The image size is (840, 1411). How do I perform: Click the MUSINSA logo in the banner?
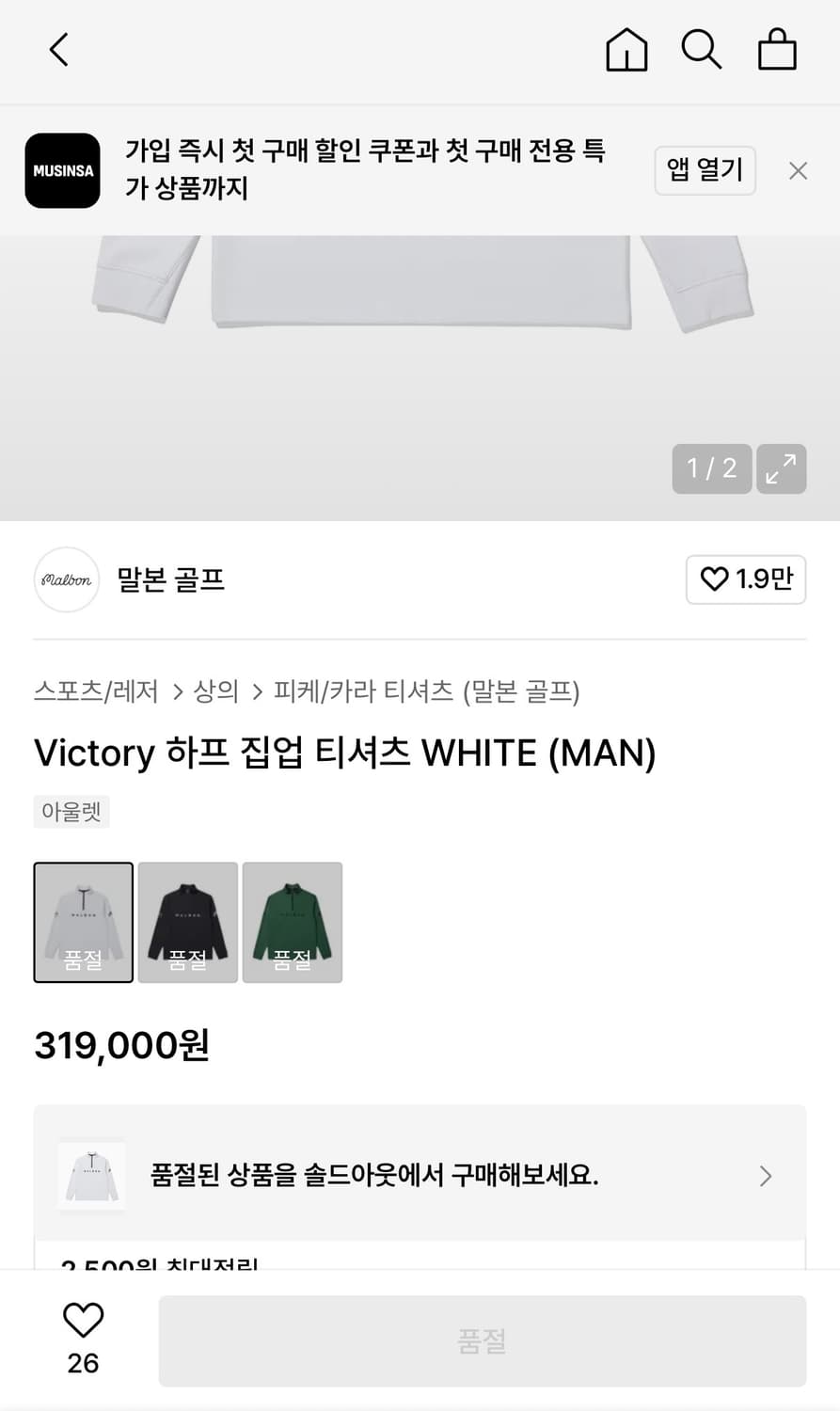tap(62, 170)
